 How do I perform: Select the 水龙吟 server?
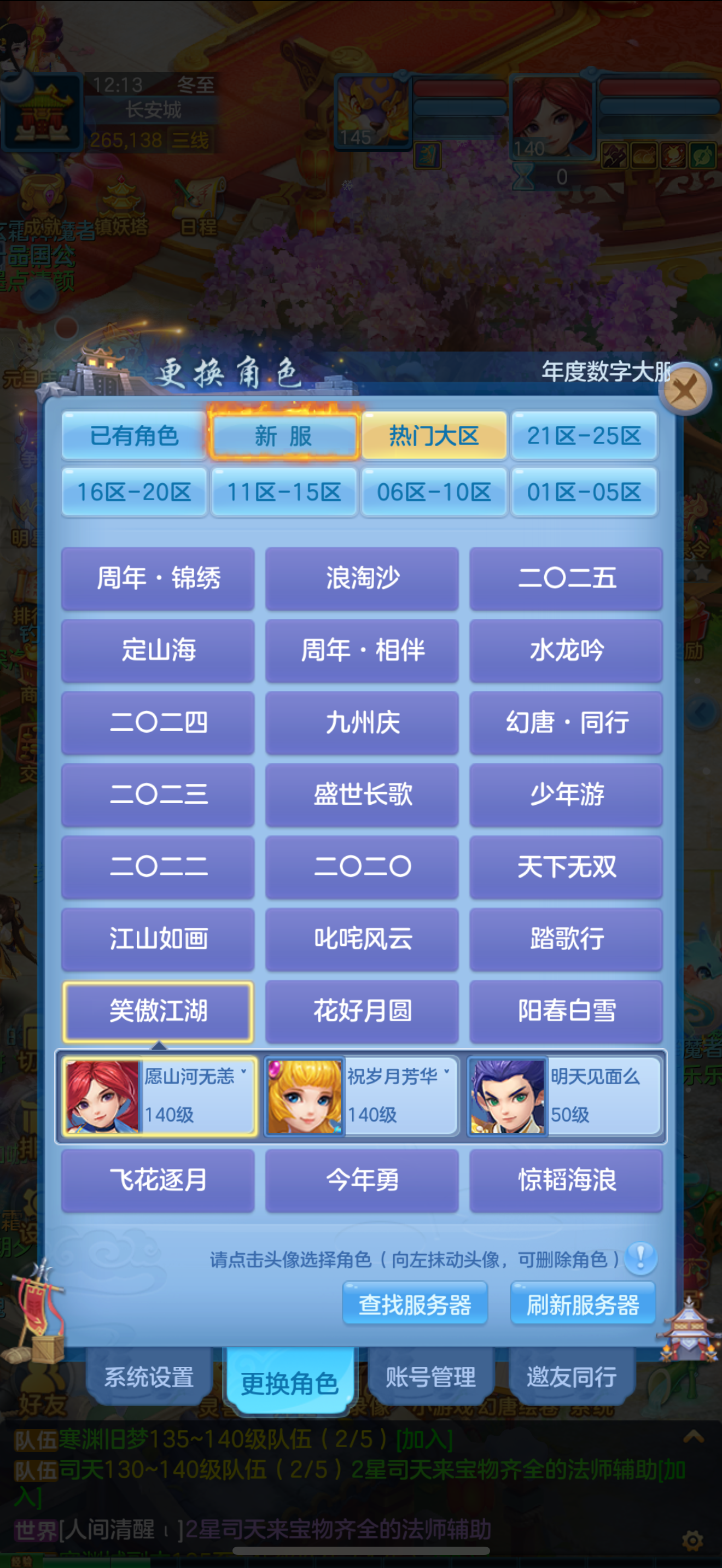566,650
